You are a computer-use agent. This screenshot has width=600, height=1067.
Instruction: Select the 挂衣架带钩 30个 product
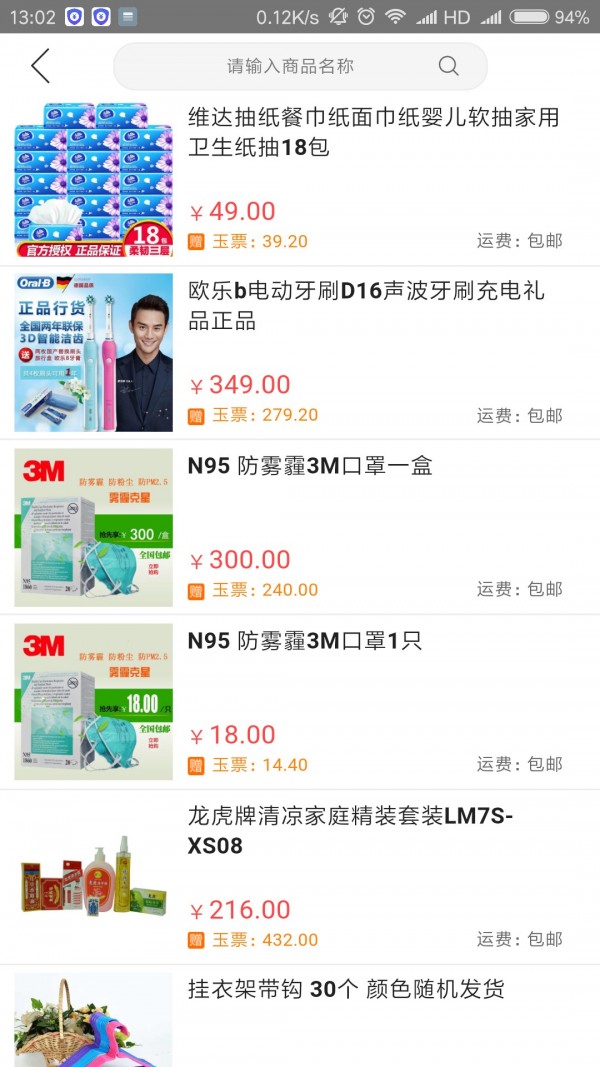(x=346, y=990)
